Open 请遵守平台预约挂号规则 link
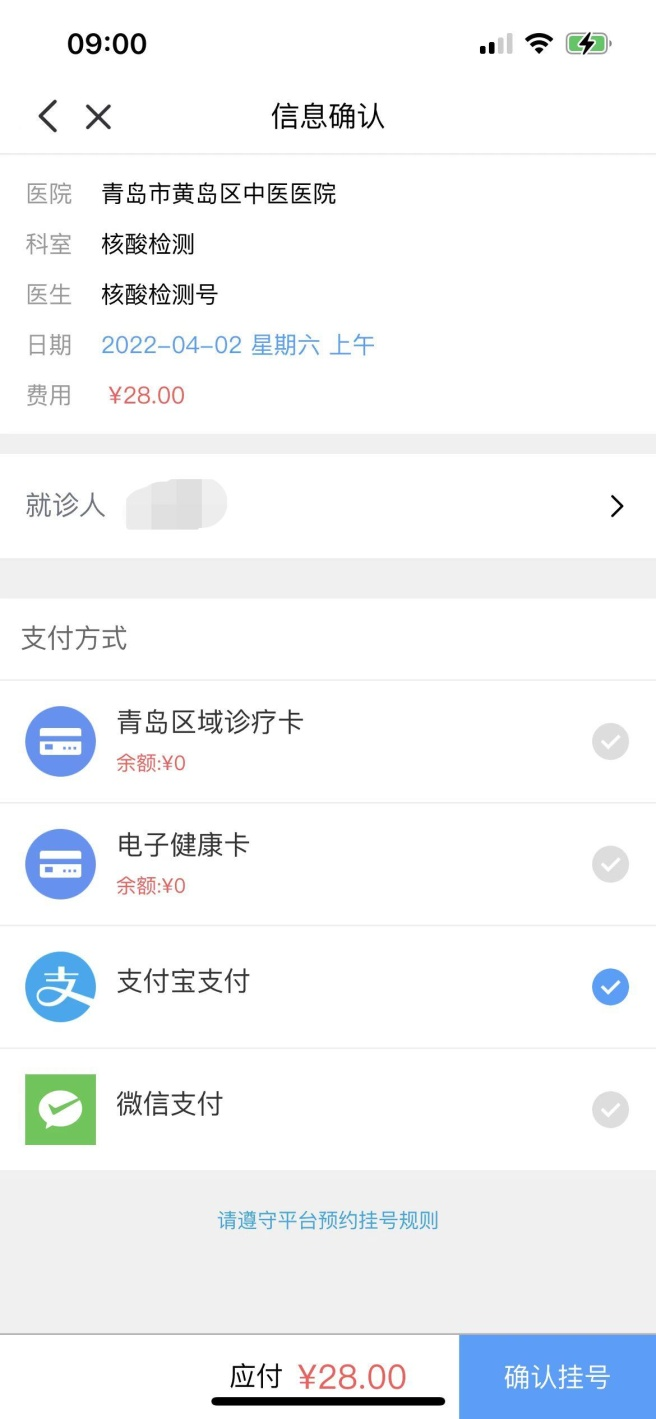The width and height of the screenshot is (656, 1419). click(328, 1220)
